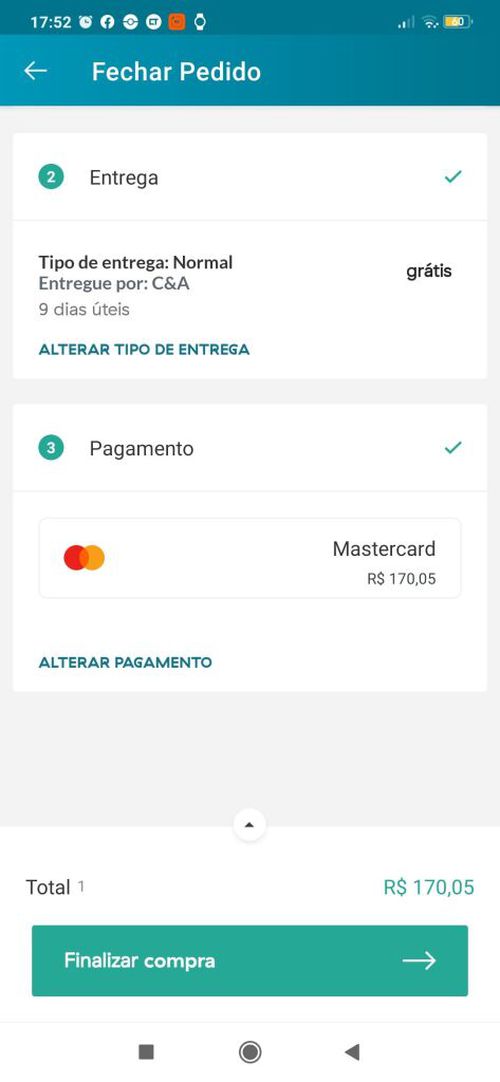Go back using the app bar arrow
The height and width of the screenshot is (1082, 500).
pos(35,71)
